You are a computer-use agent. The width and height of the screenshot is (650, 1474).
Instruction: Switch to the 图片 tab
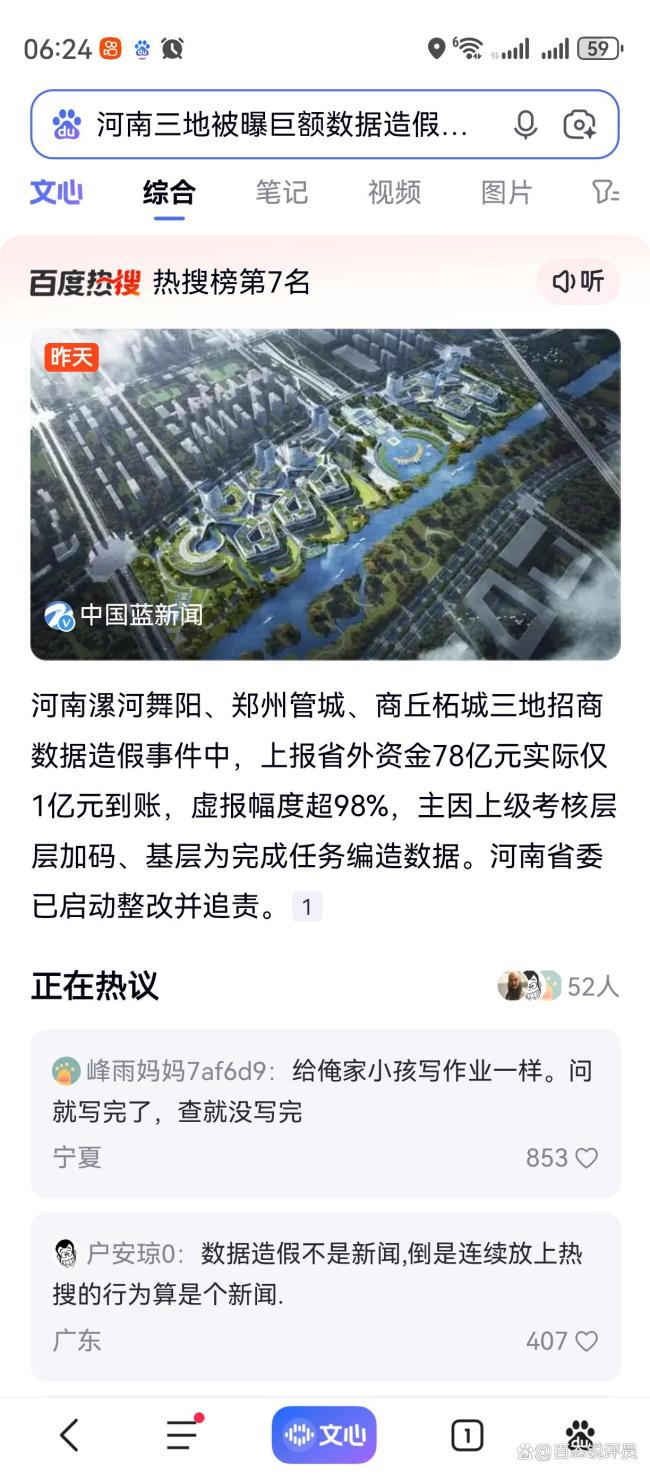[x=507, y=192]
